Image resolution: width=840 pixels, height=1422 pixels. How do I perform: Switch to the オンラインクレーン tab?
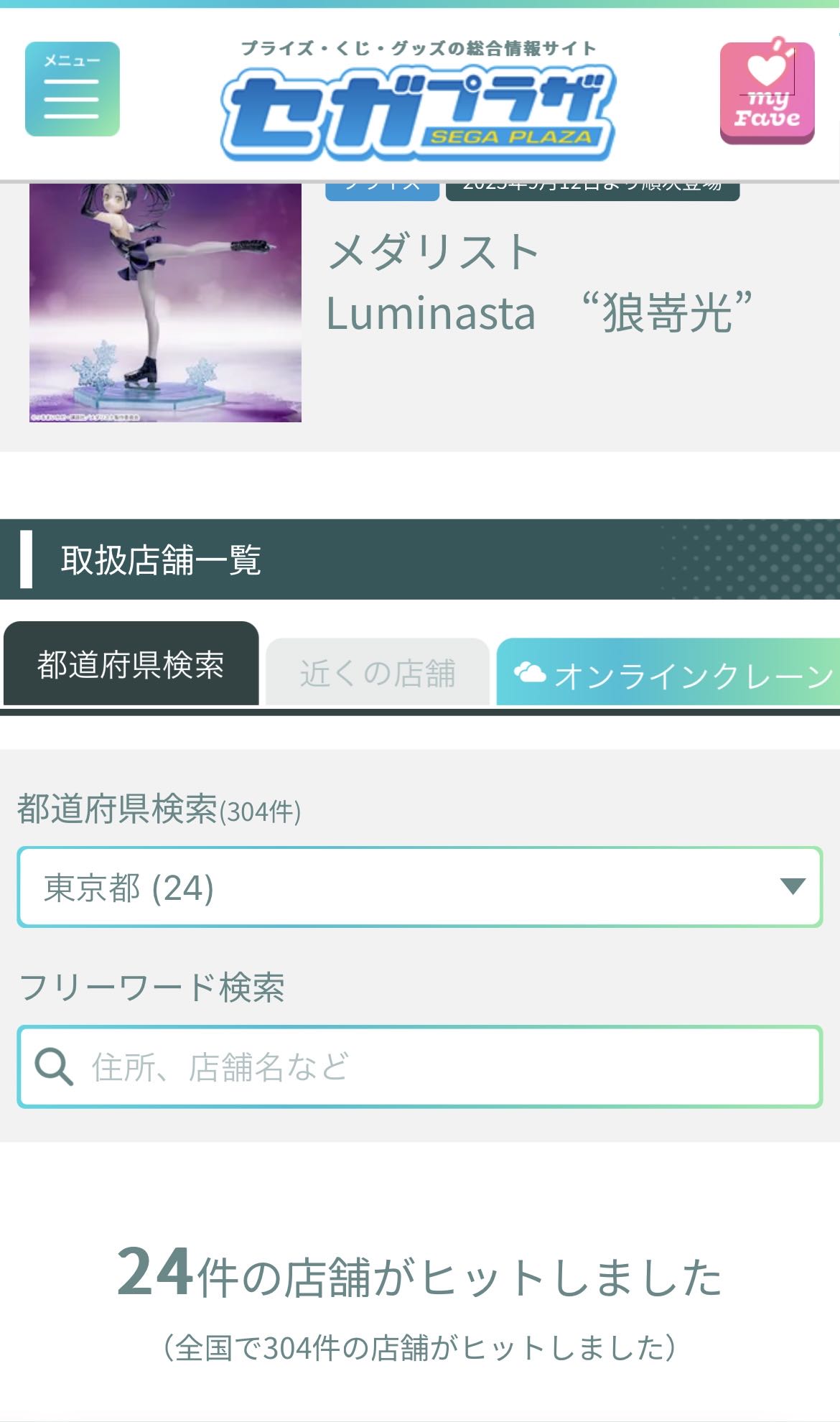[x=668, y=672]
